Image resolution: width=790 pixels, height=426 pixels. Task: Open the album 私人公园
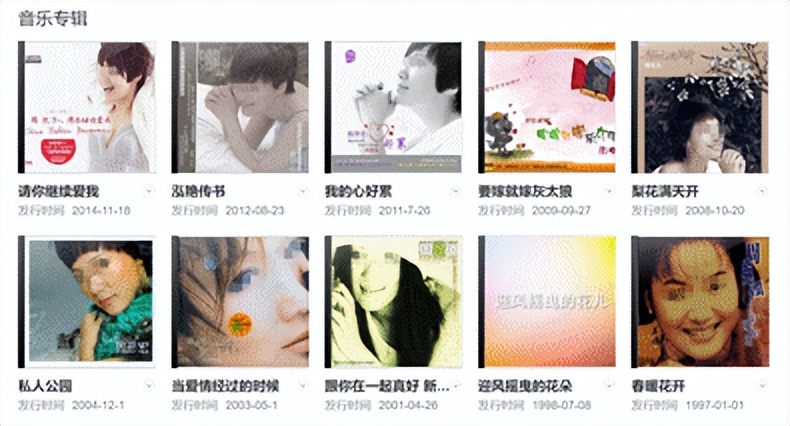[x=87, y=302]
